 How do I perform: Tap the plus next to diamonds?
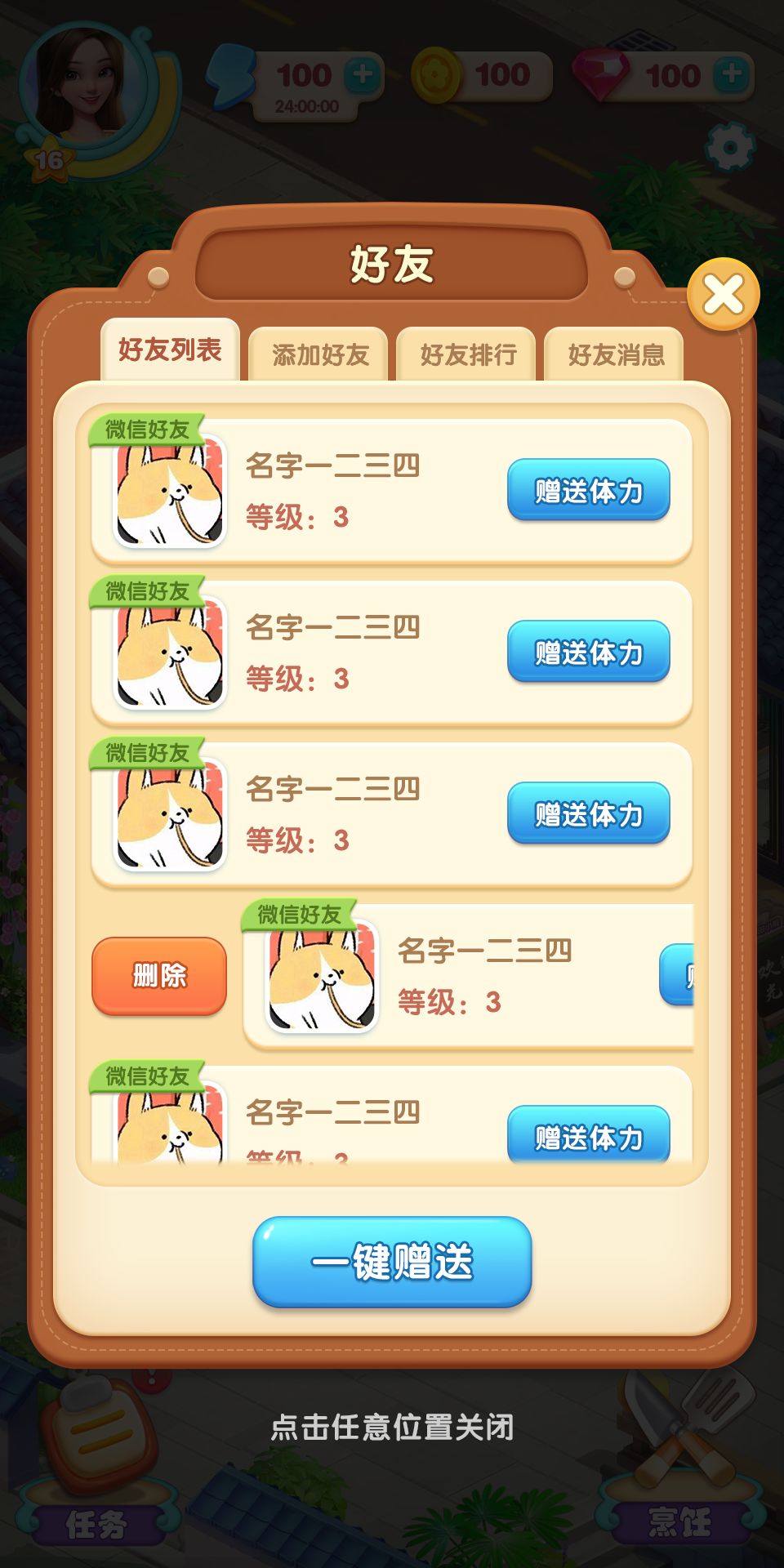(x=729, y=73)
